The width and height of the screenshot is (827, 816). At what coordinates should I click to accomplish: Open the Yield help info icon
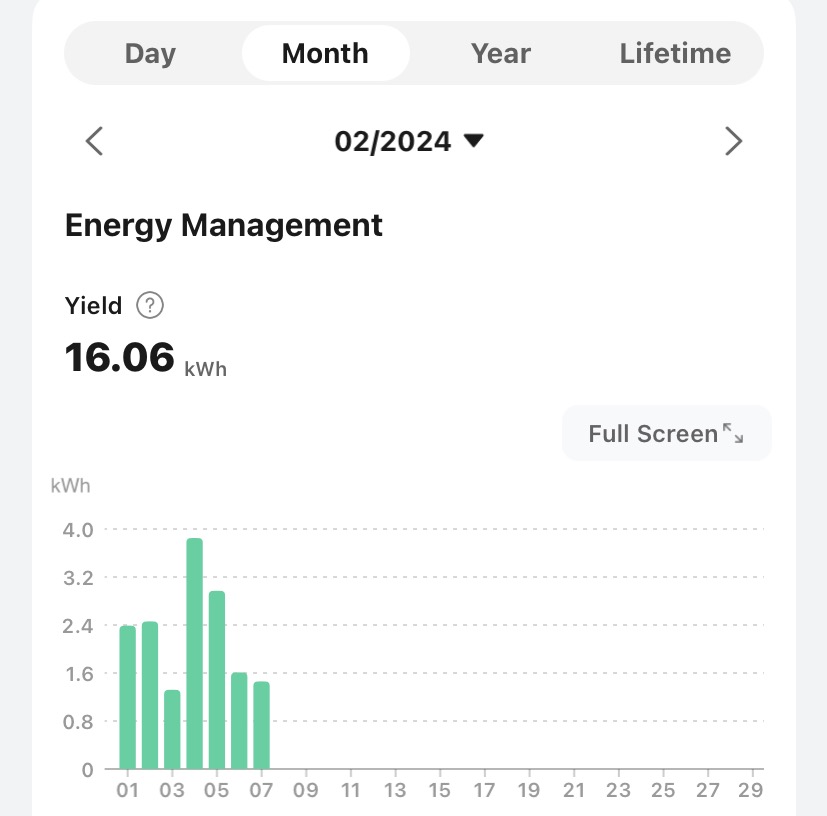point(150,305)
